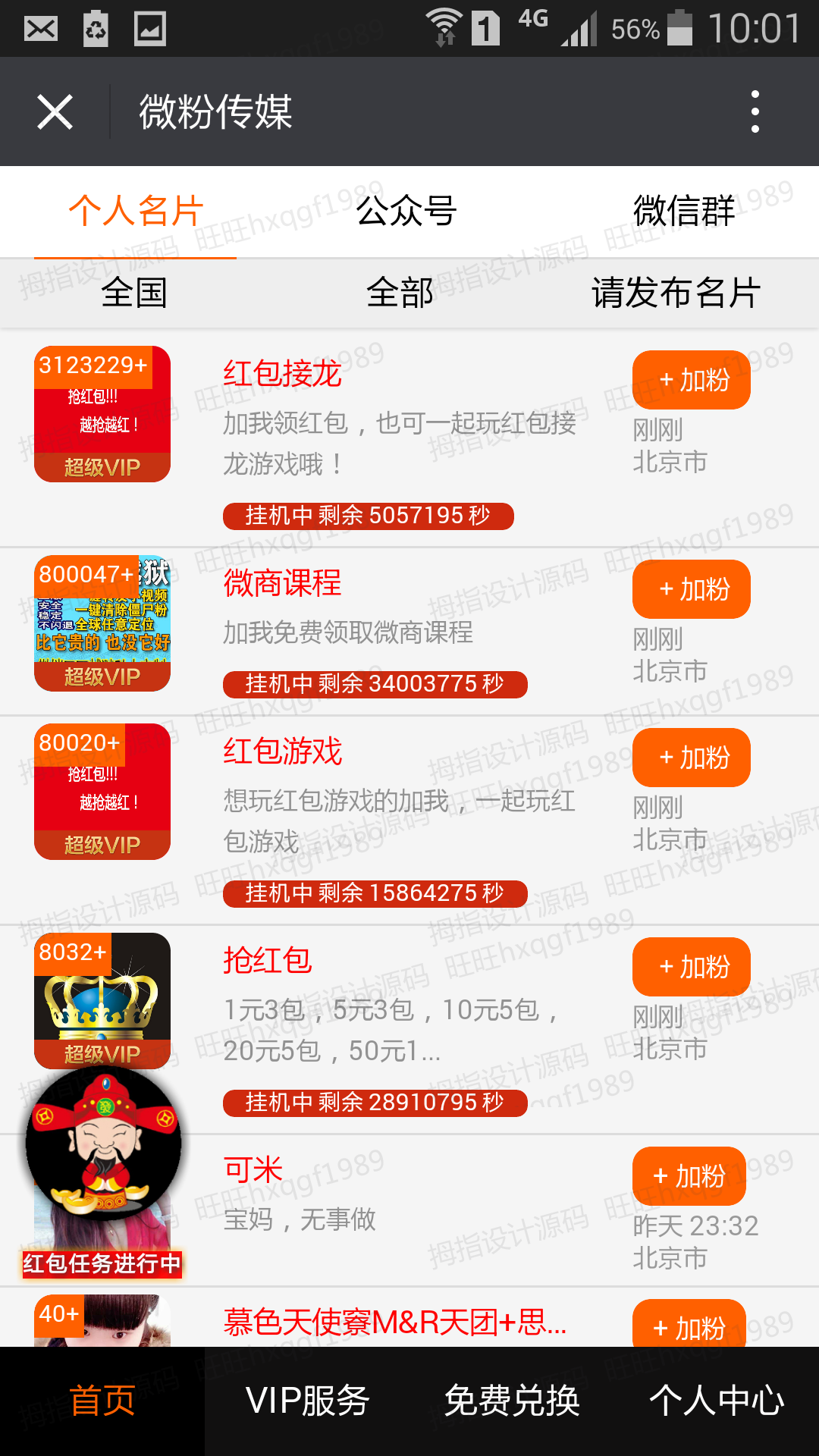This screenshot has width=819, height=1456.
Task: Close the 微粉传媒 page
Action: point(55,112)
